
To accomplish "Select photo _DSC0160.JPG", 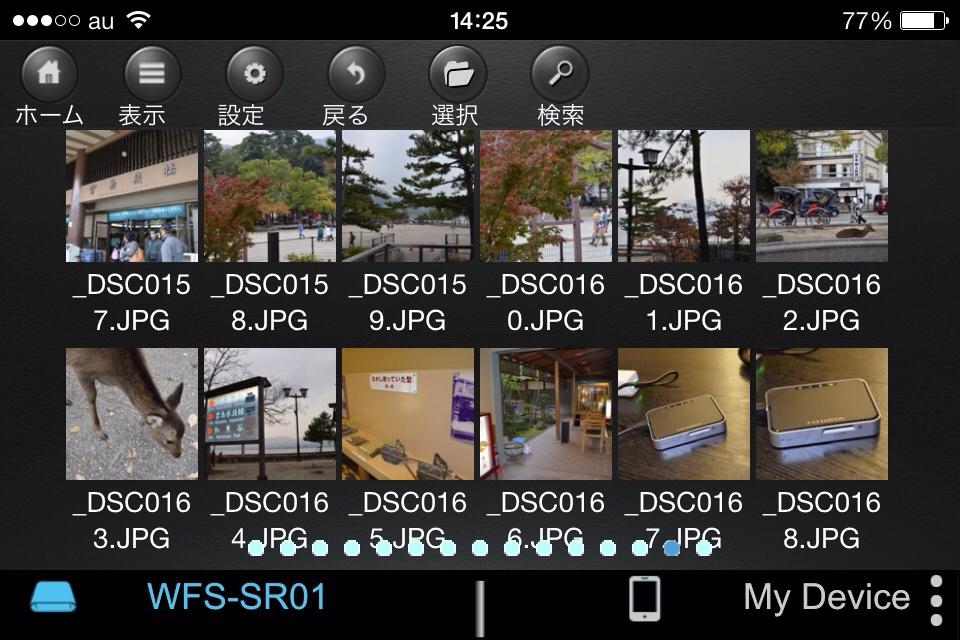I will pyautogui.click(x=546, y=196).
